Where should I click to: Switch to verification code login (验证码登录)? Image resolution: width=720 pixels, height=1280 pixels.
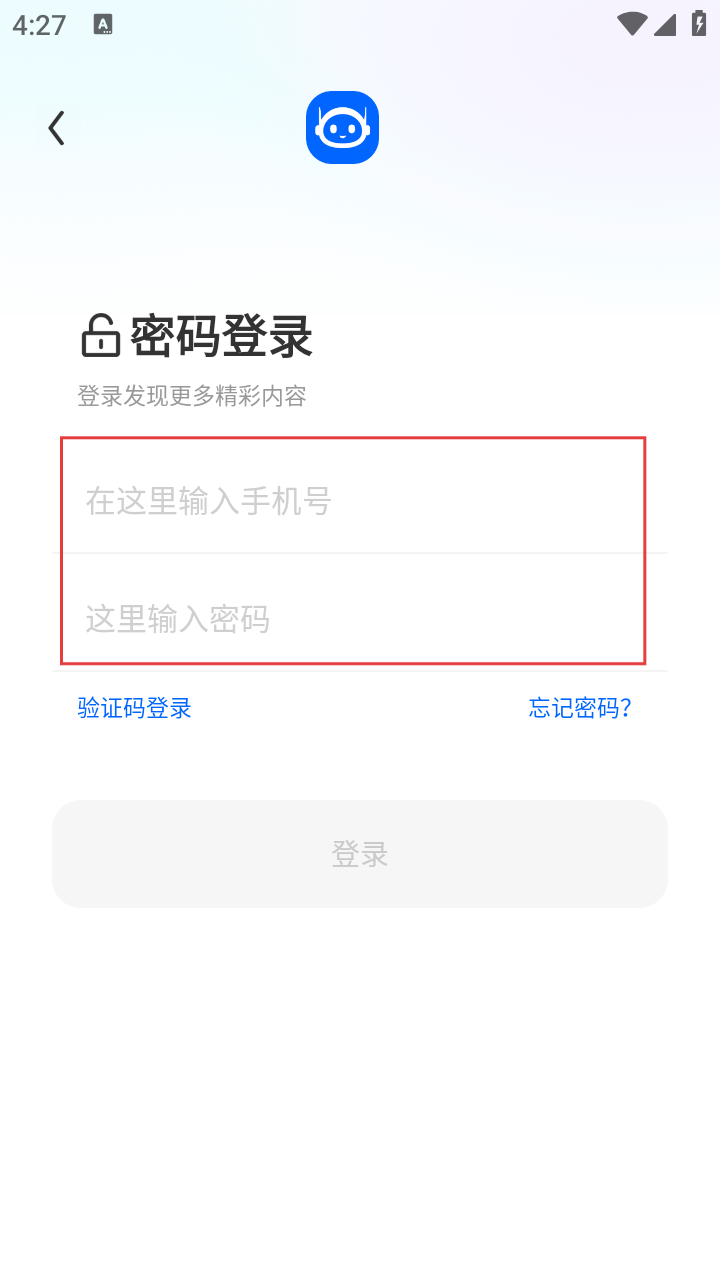[x=135, y=708]
